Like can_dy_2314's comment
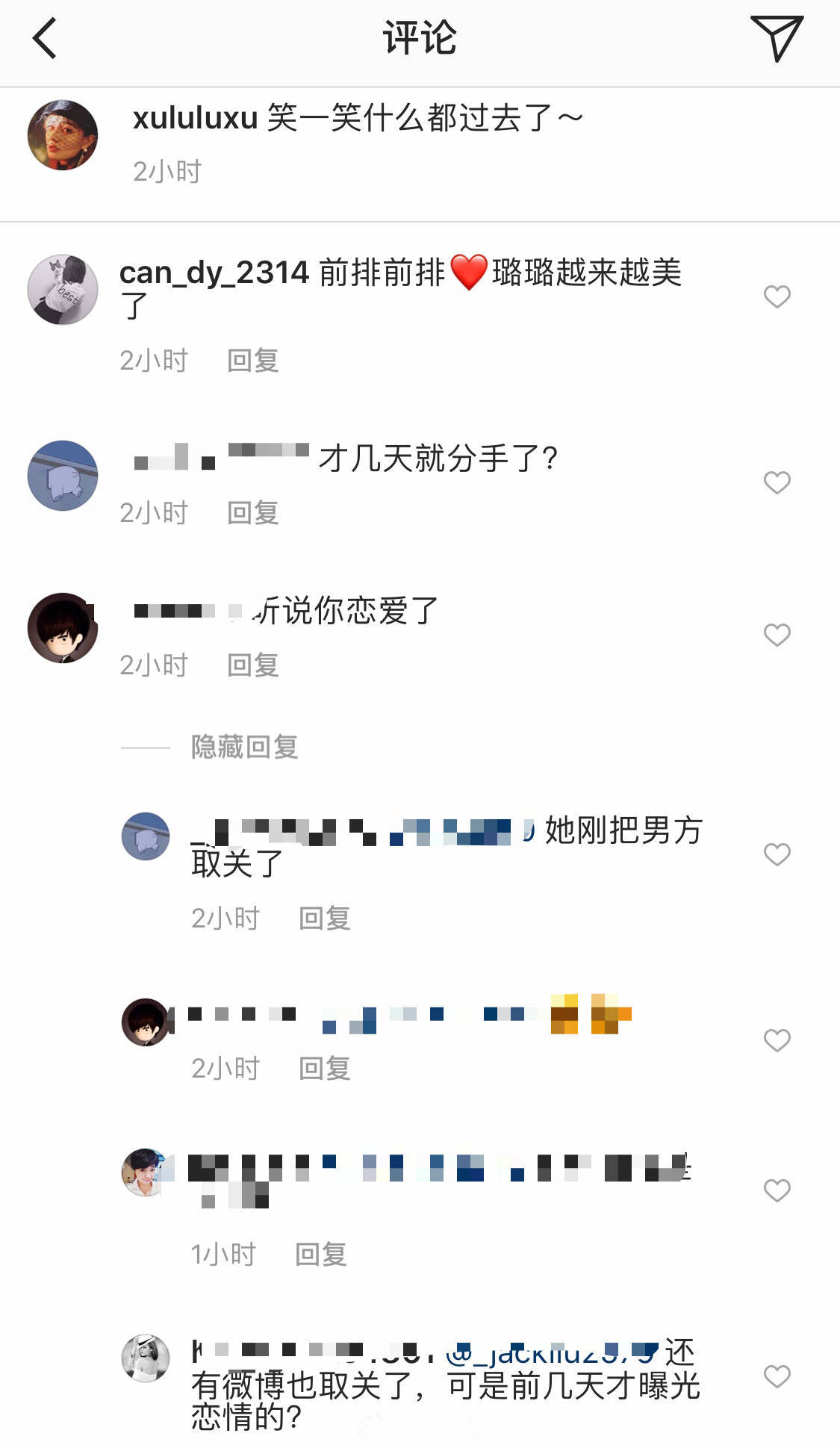Image resolution: width=840 pixels, height=1448 pixels. point(777,296)
